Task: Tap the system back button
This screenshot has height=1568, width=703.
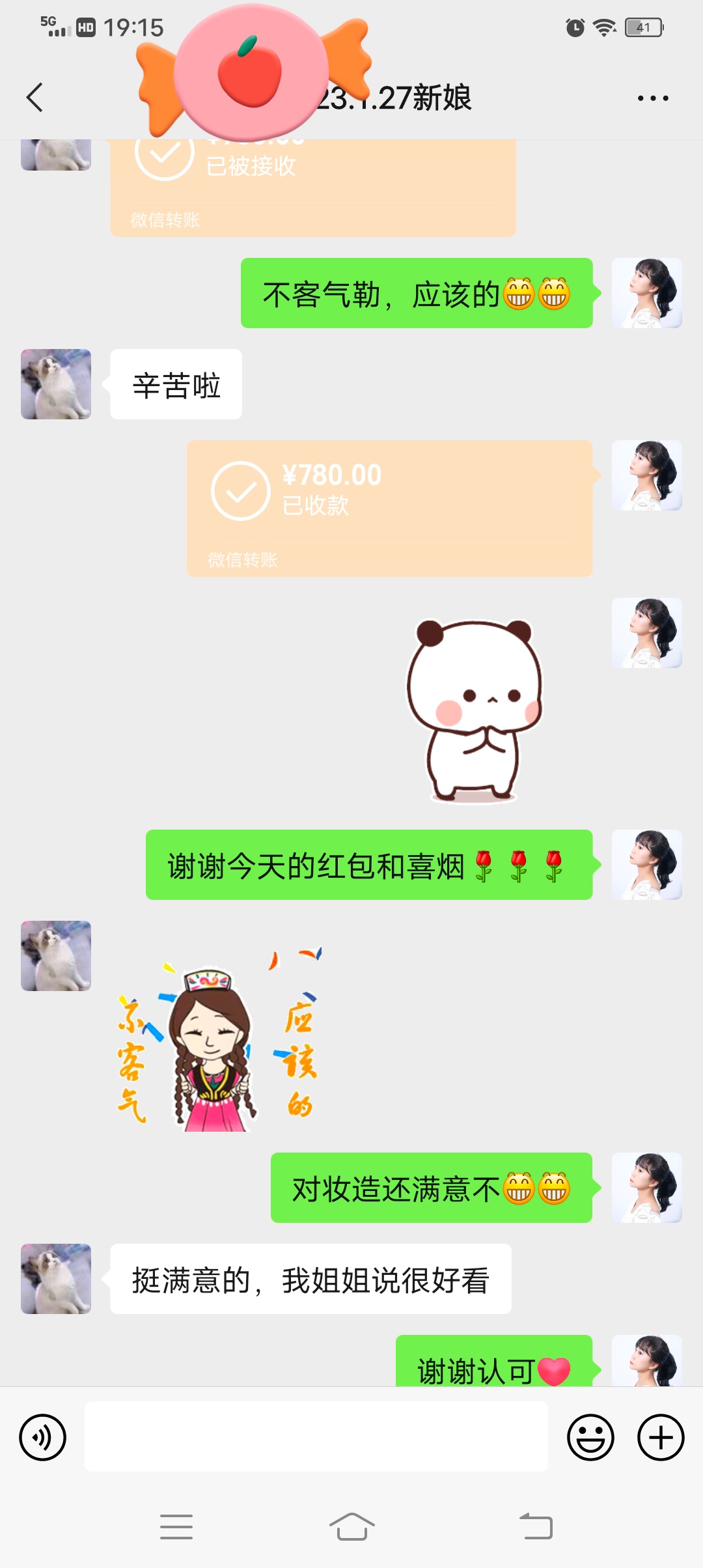Action: pyautogui.click(x=536, y=1526)
